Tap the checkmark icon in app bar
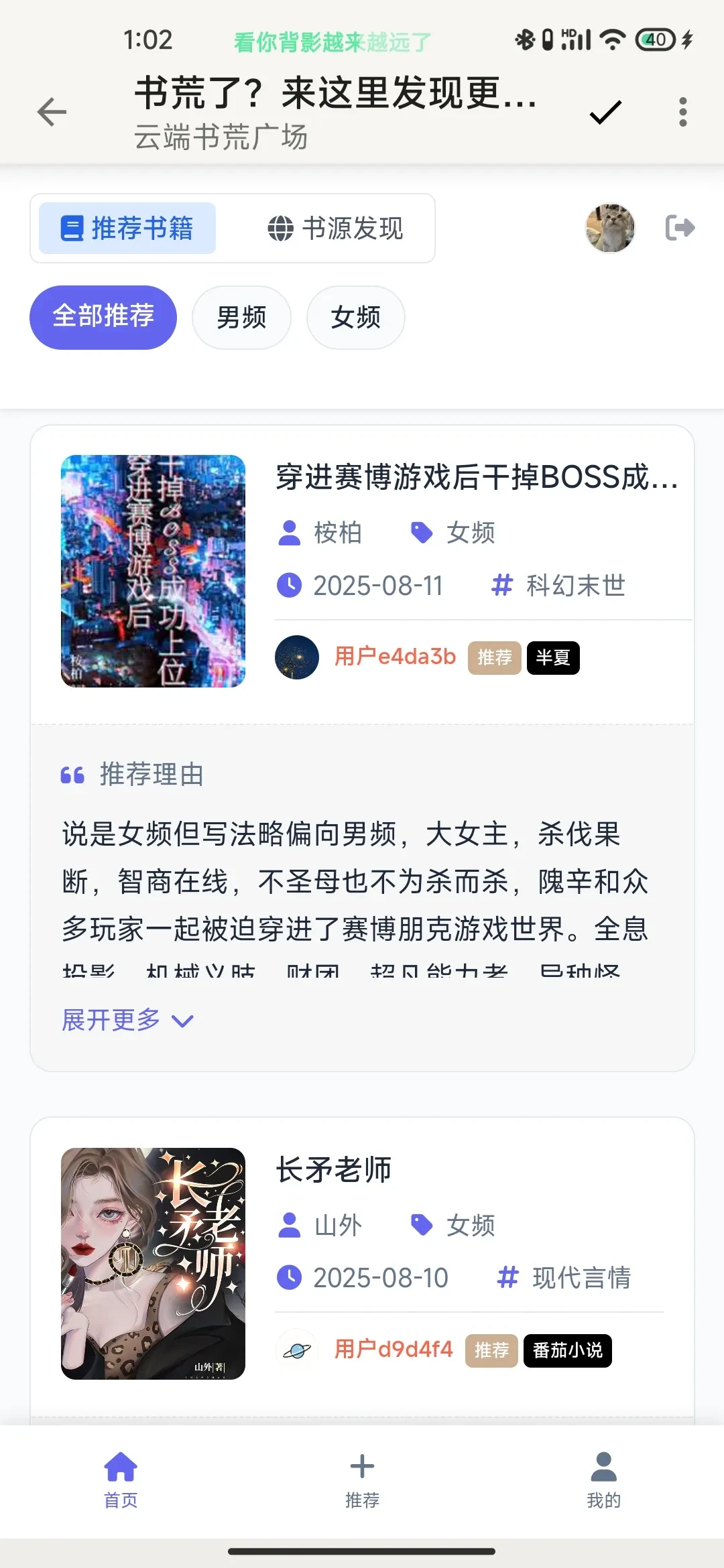This screenshot has width=724, height=1568. 605,112
